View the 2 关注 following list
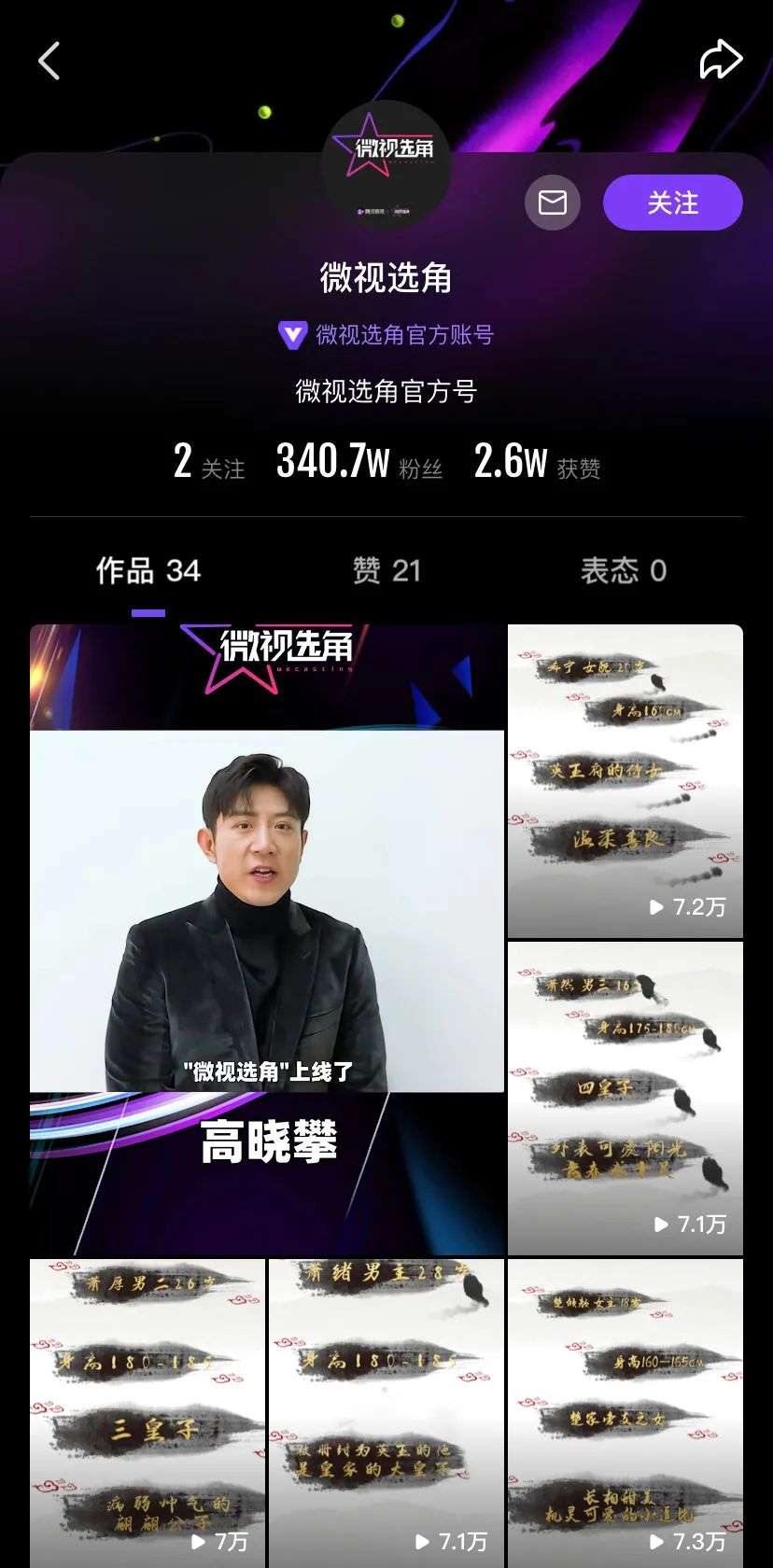Screen dimensions: 773x1568 209,462
